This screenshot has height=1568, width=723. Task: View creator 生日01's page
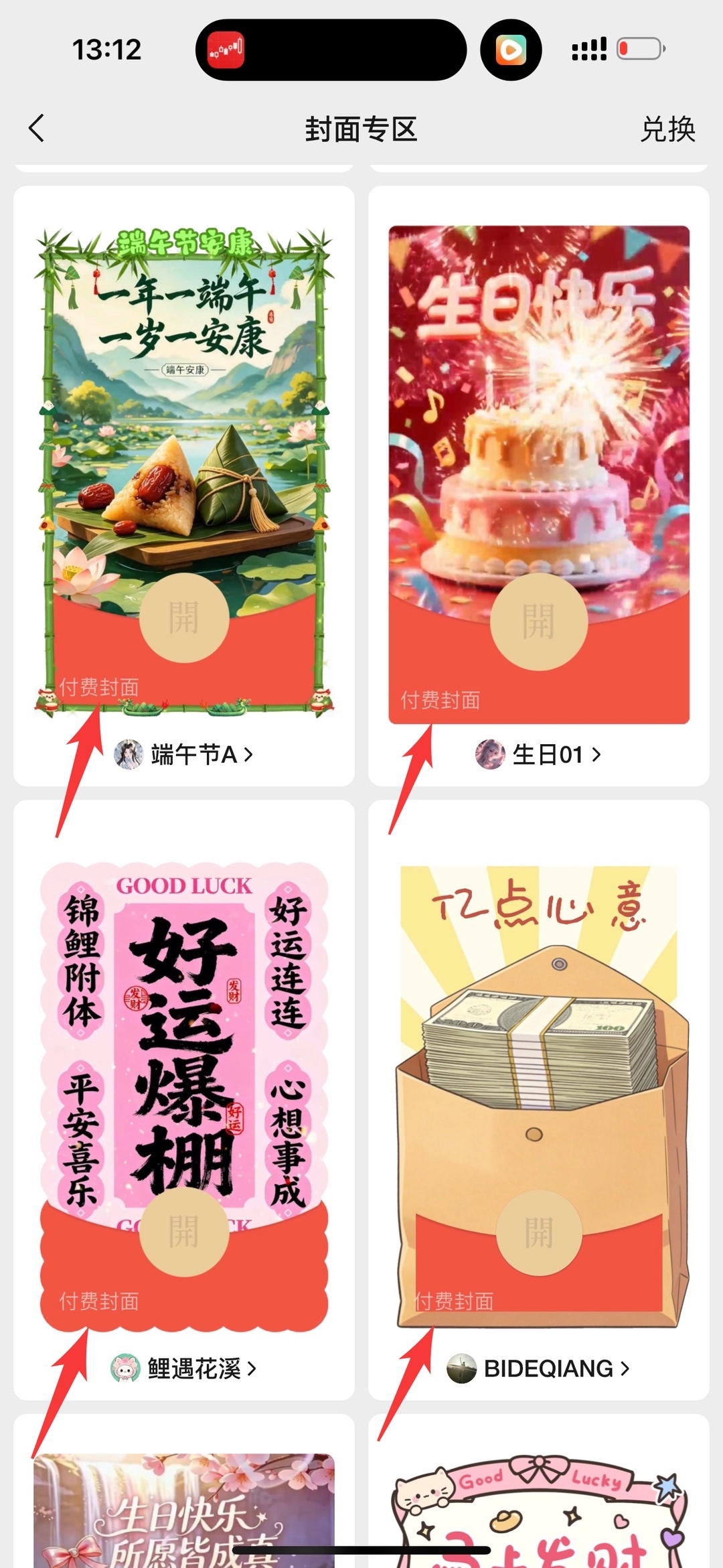click(x=539, y=755)
